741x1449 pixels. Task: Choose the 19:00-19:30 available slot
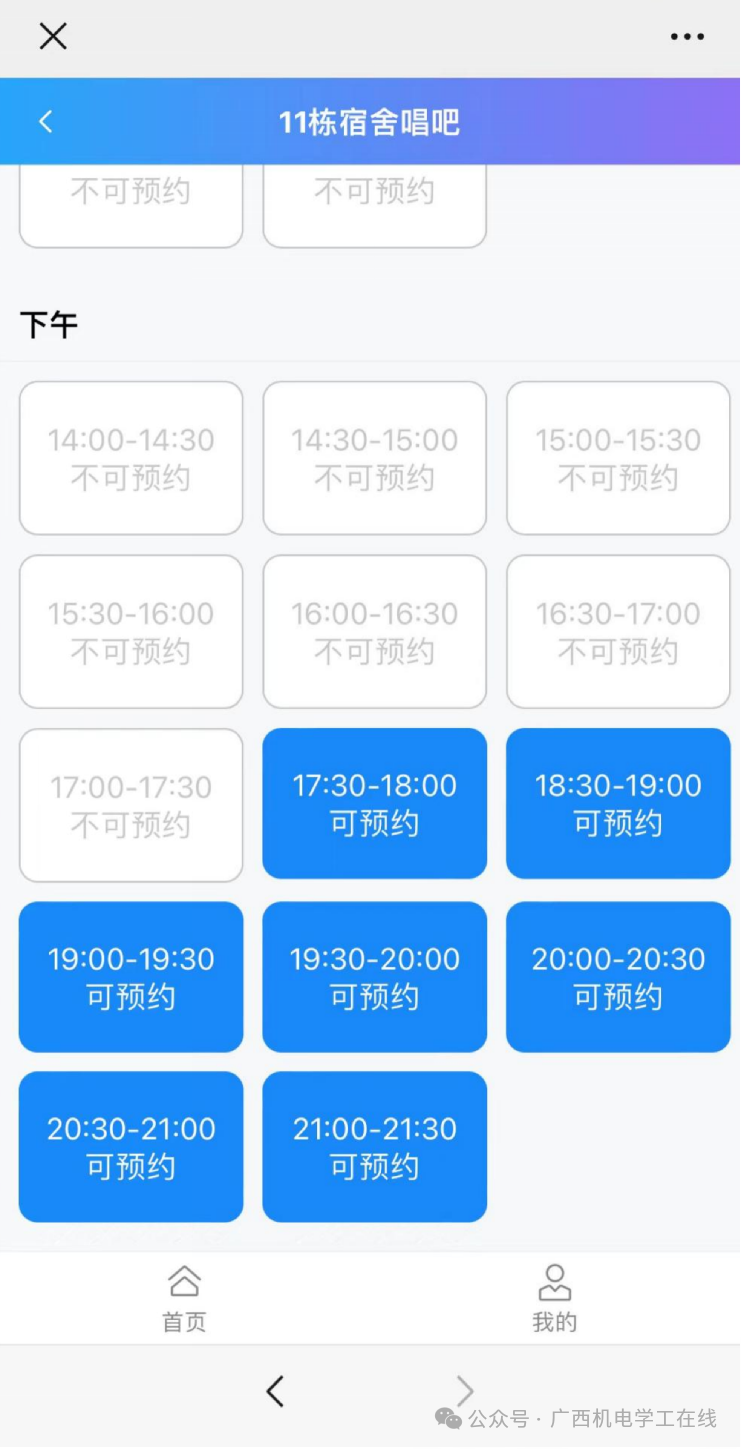pyautogui.click(x=131, y=977)
